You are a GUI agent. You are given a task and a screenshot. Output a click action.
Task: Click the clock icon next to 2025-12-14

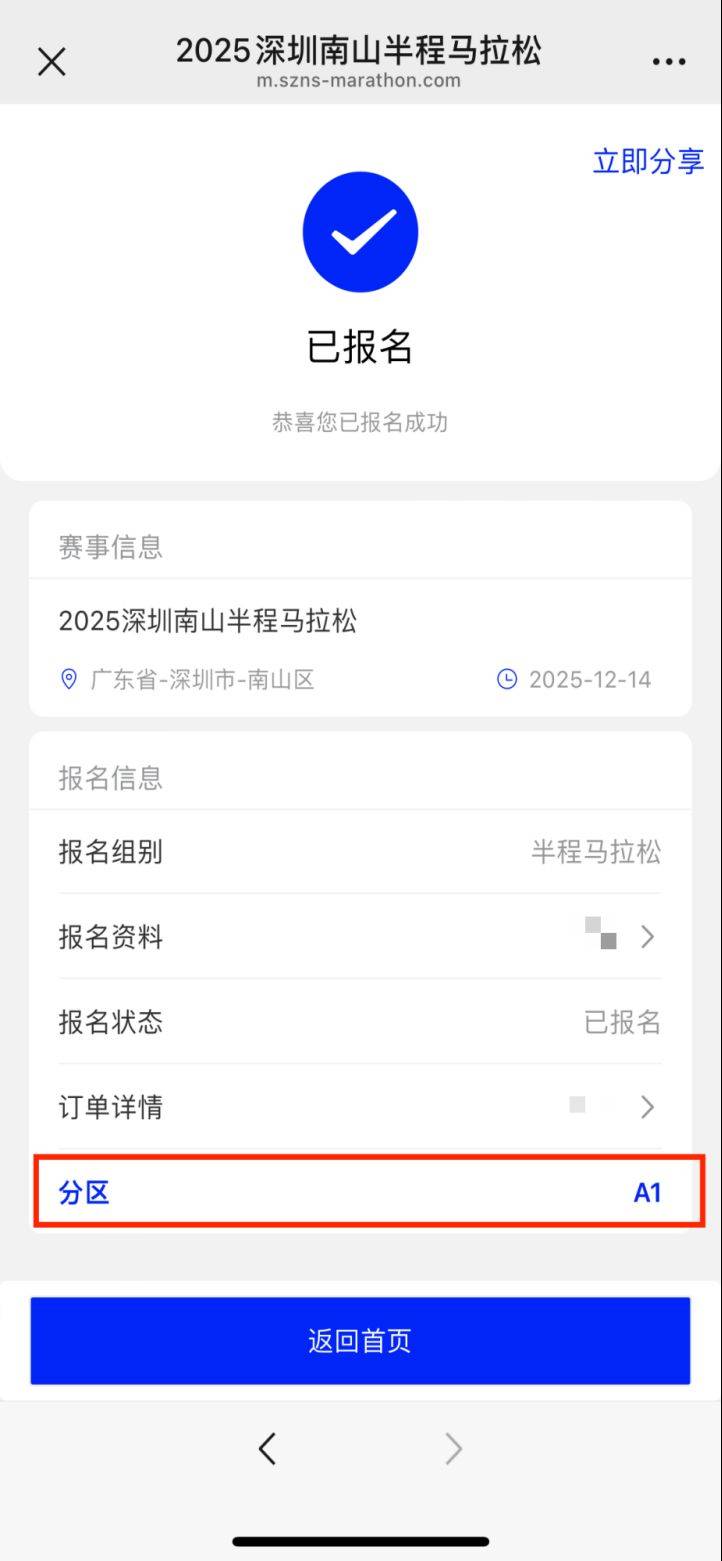[507, 679]
